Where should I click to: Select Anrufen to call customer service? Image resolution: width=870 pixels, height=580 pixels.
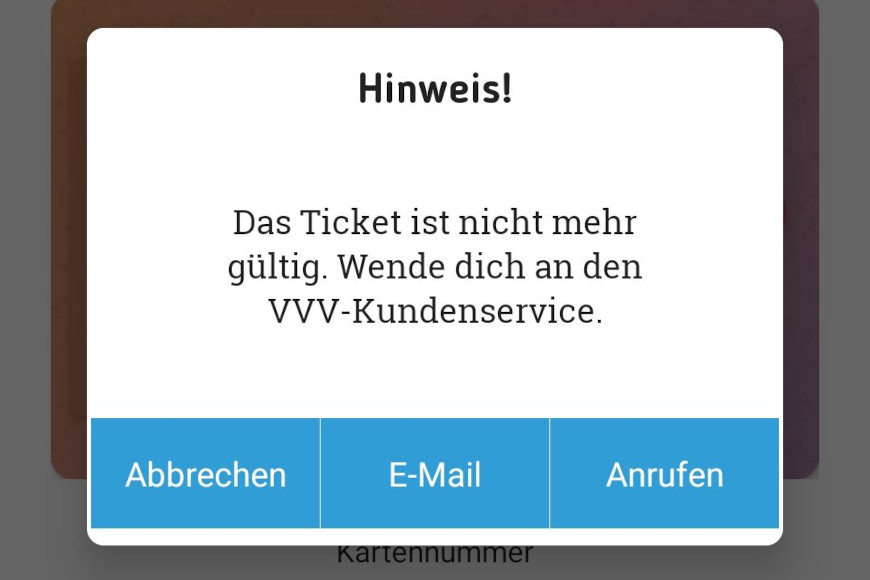(x=664, y=473)
